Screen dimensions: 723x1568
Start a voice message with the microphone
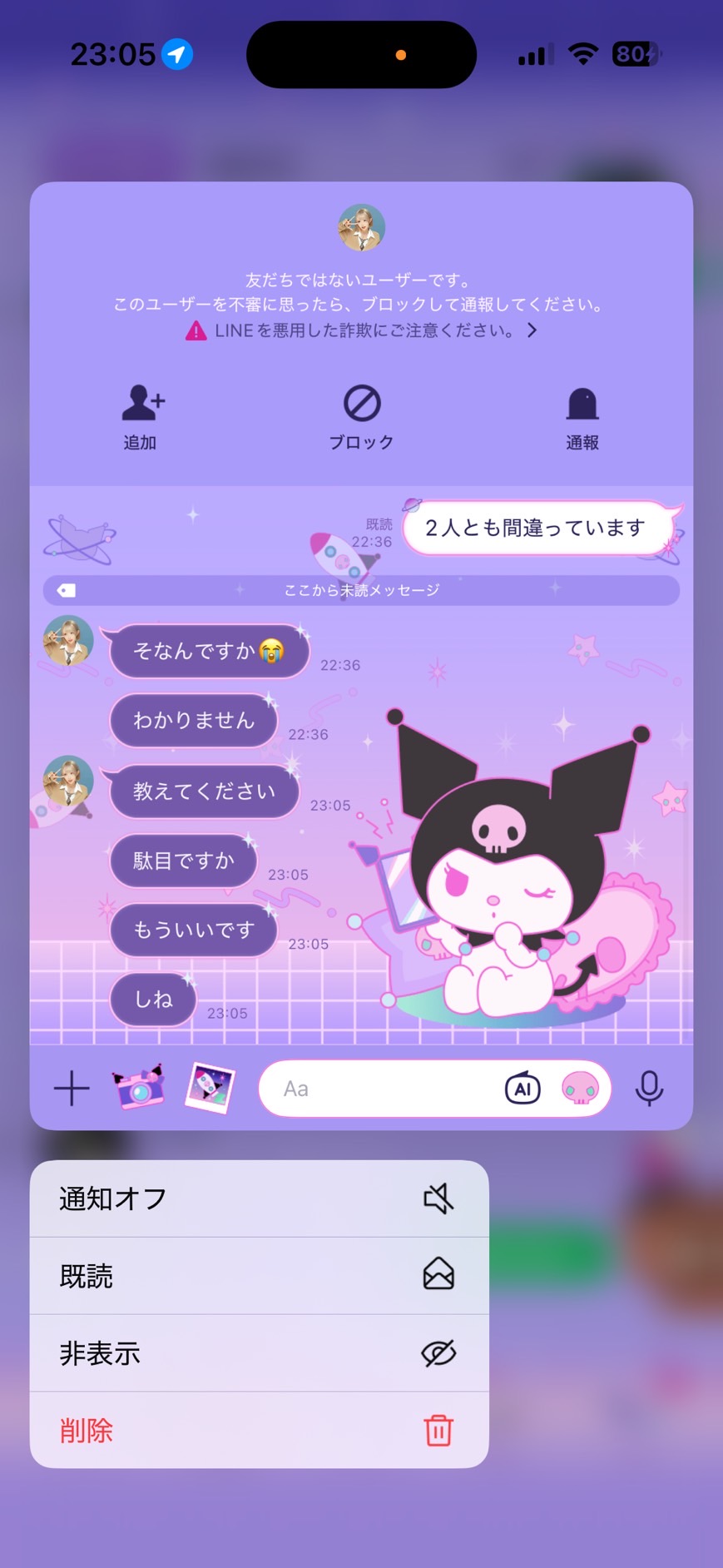point(649,1089)
